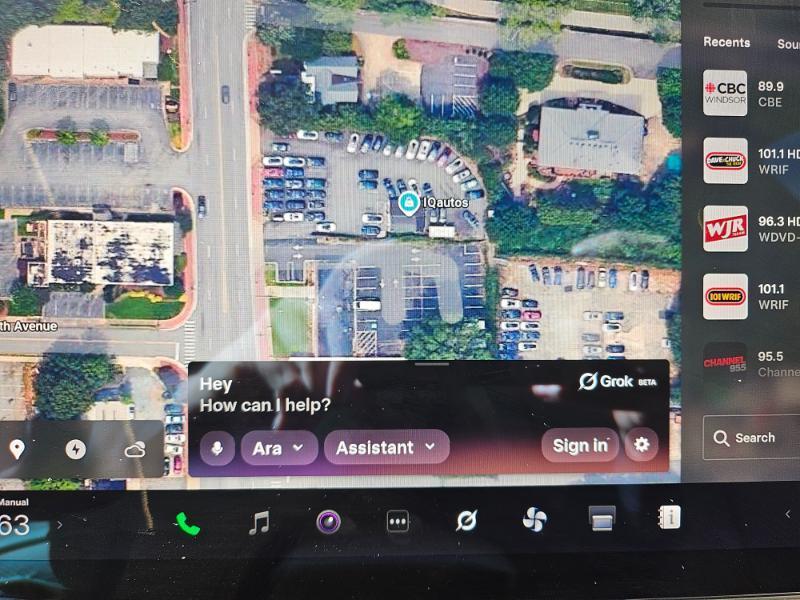Viewport: 800px width, 600px height.
Task: Expand the Ara voice dropdown
Action: point(279,448)
